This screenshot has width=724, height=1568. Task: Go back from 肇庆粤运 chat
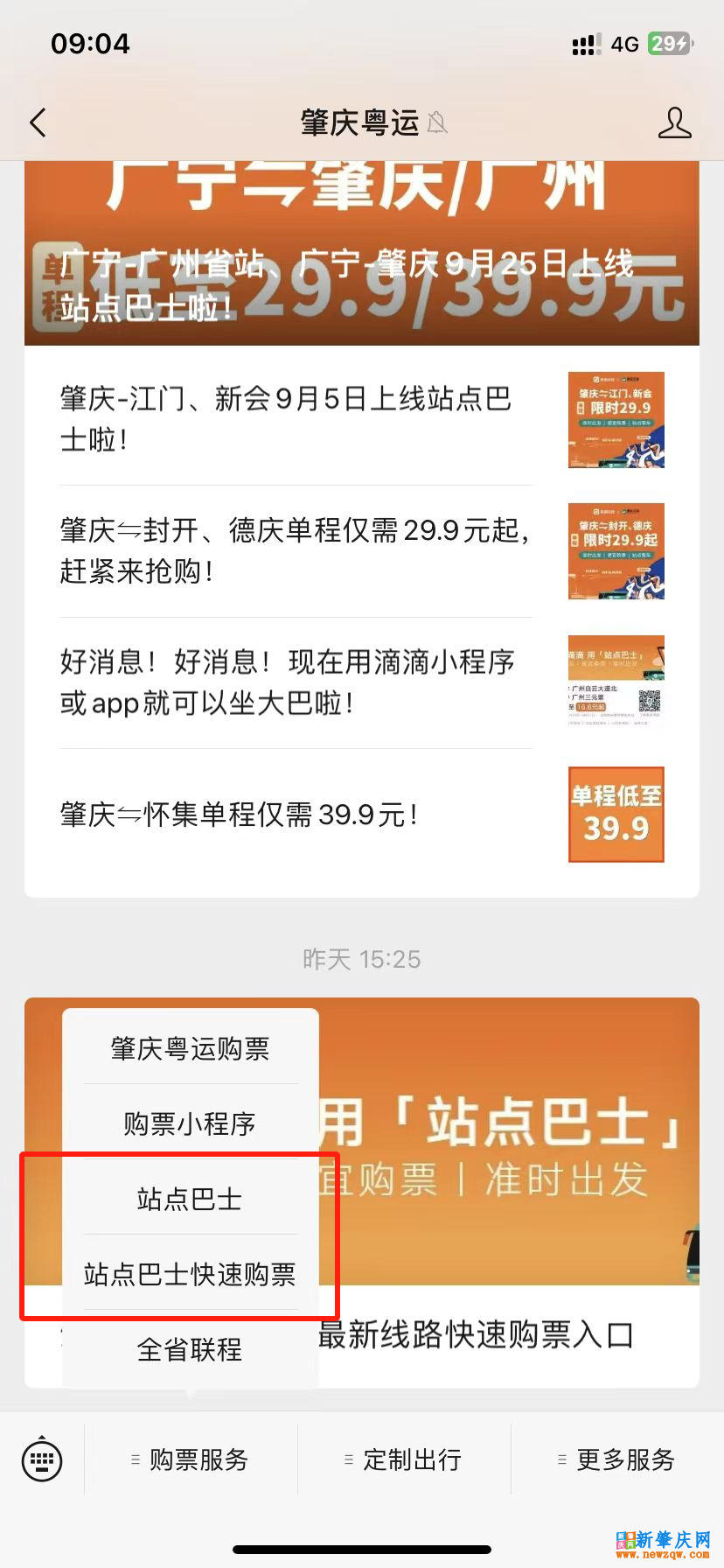pyautogui.click(x=38, y=123)
